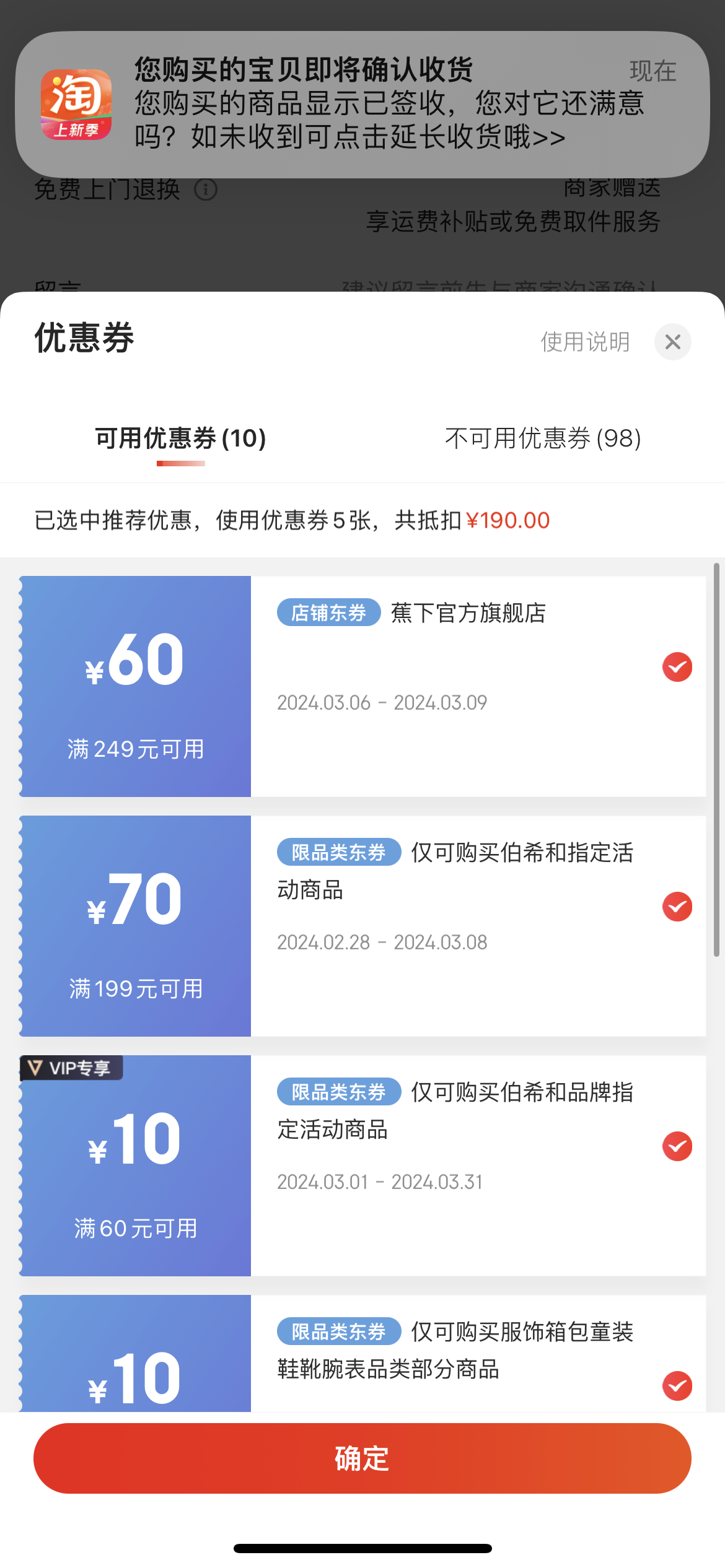Image resolution: width=725 pixels, height=1568 pixels.
Task: Select the 可用优惠券 (10) tab
Action: pyautogui.click(x=180, y=438)
